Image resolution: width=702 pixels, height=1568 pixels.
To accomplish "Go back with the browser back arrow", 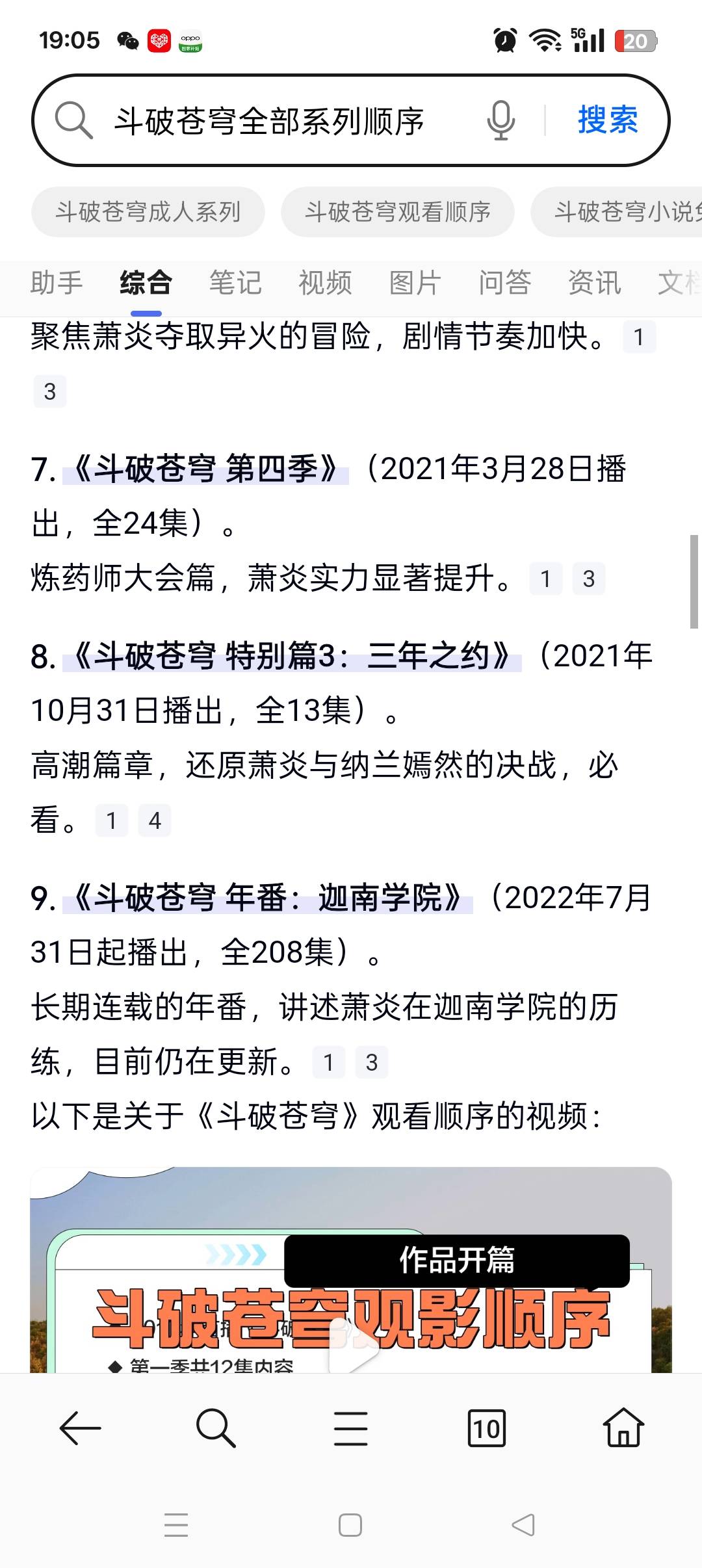I will (x=80, y=1428).
